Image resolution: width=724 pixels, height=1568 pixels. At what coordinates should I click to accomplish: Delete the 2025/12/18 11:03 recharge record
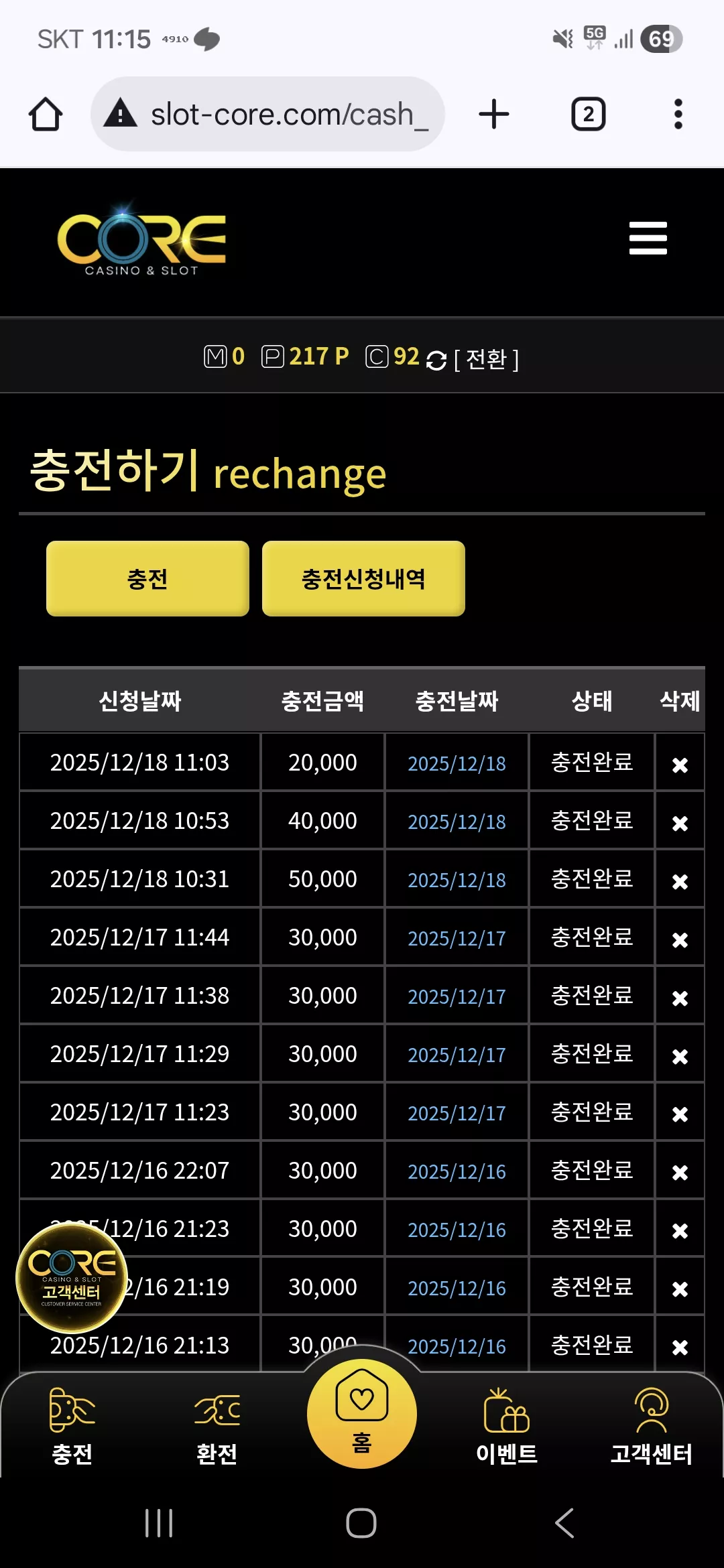[x=680, y=765]
